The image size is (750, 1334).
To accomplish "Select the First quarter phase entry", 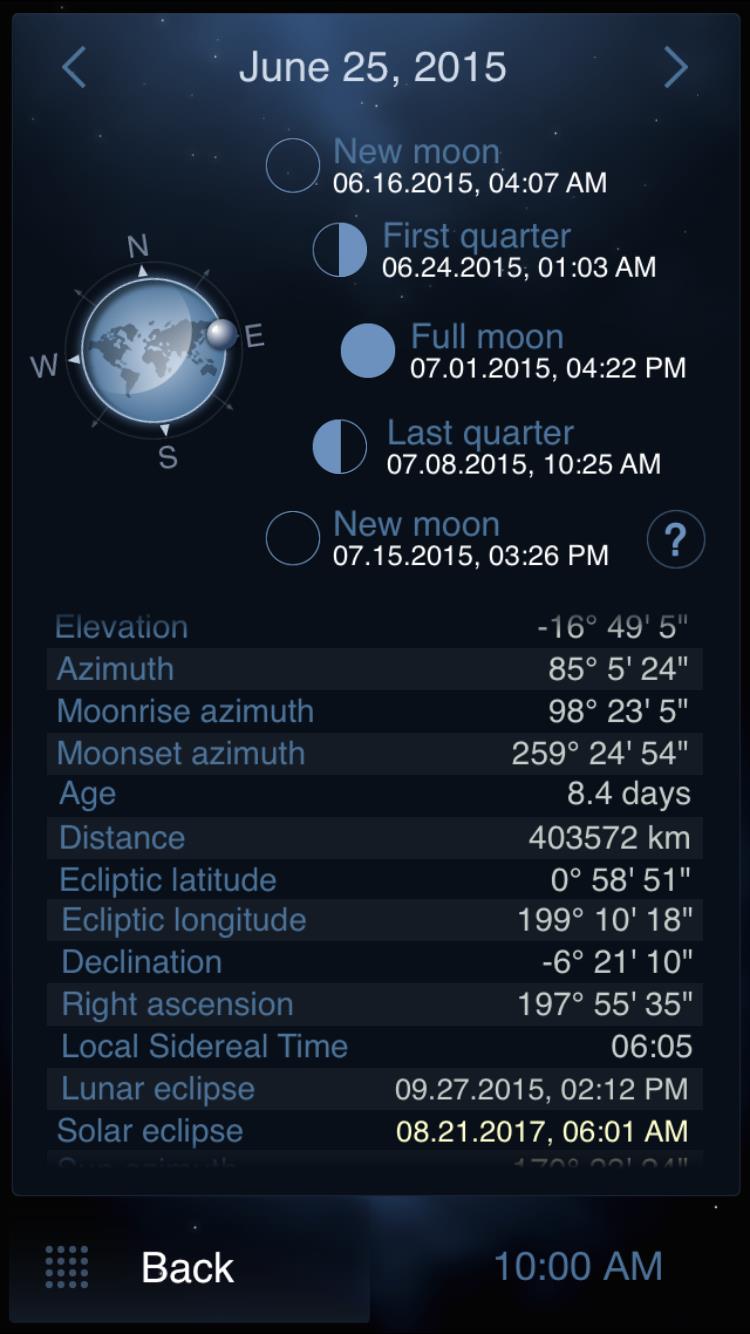I will 485,250.
